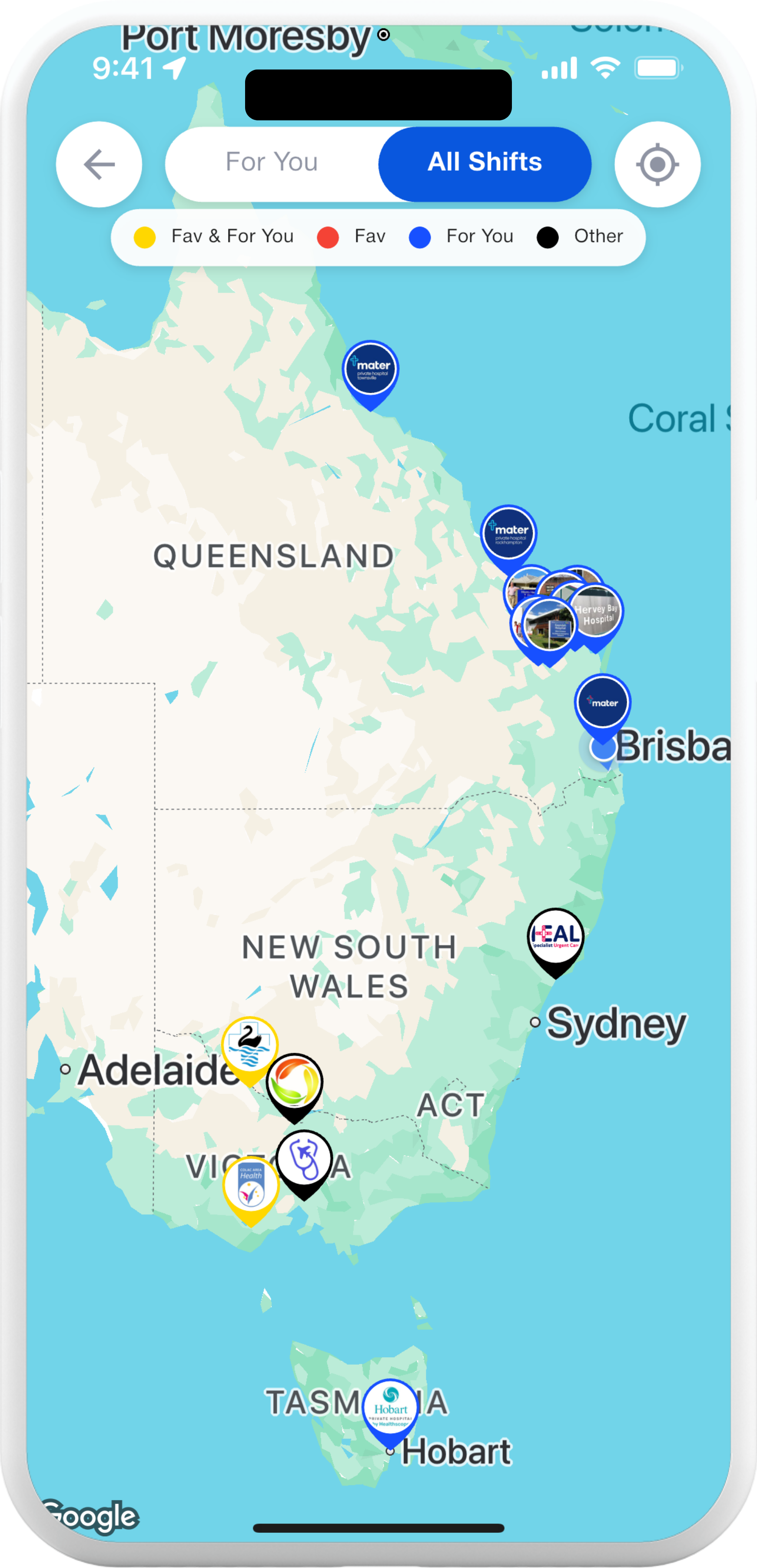Open the HEAL Specialist Urgent Care pin

click(x=555, y=938)
